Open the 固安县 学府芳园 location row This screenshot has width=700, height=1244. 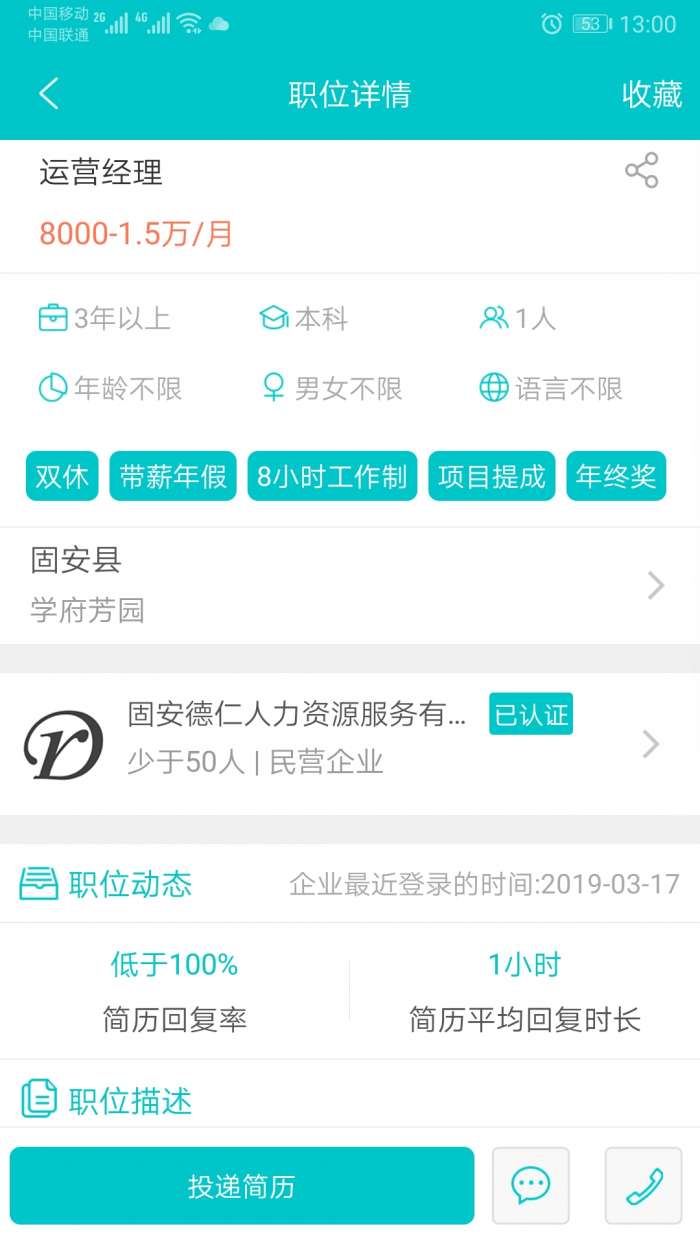click(x=349, y=585)
